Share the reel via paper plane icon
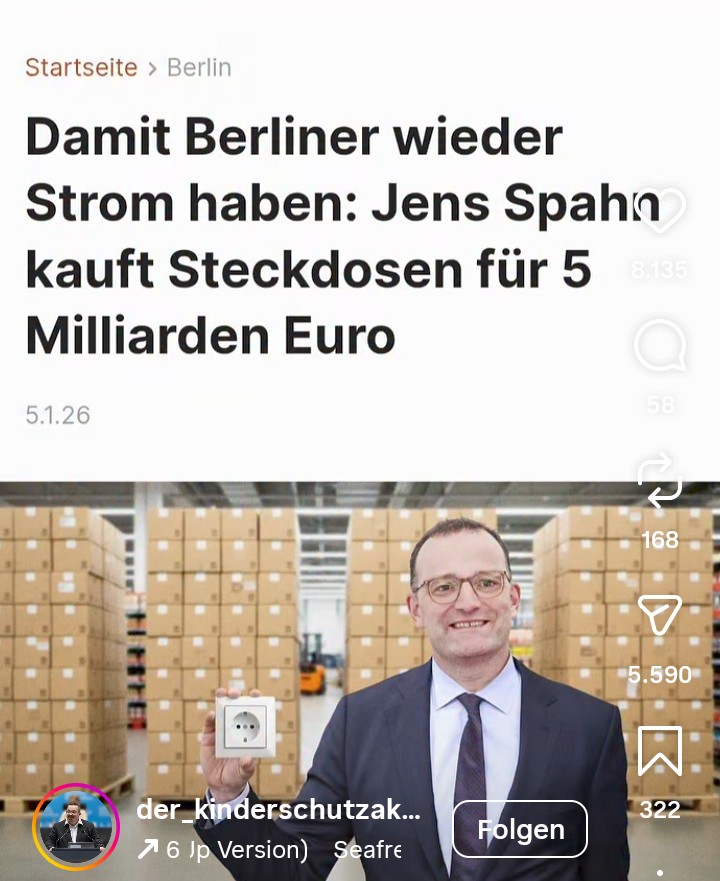This screenshot has height=881, width=720. pyautogui.click(x=660, y=615)
